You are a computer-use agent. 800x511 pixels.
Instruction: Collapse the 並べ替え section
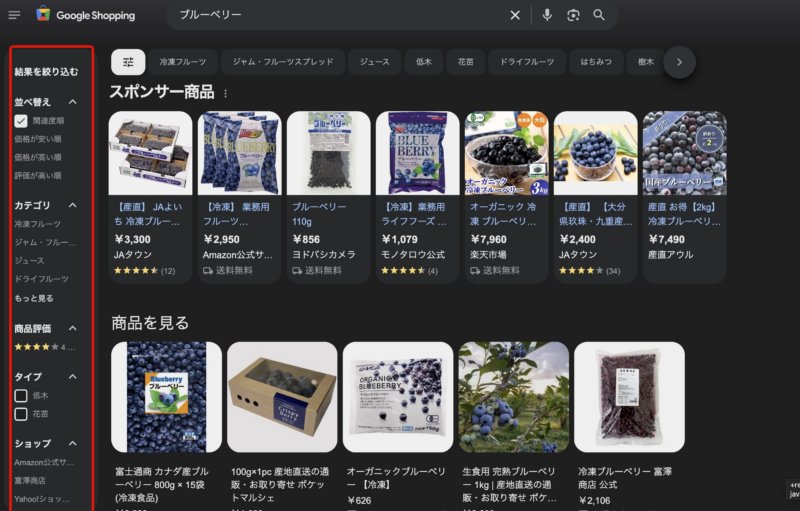pos(72,102)
